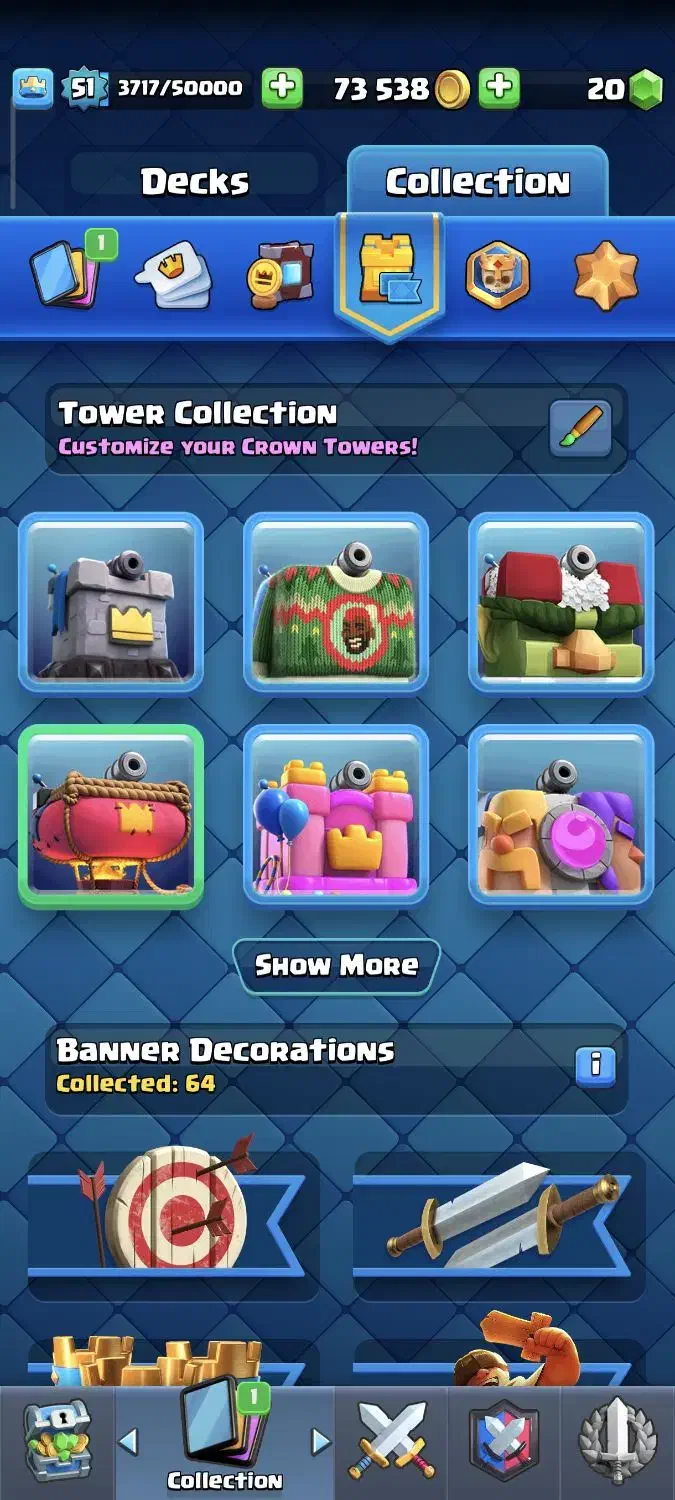This screenshot has width=675, height=1500.
Task: Tap the green plus next to experience
Action: click(282, 89)
